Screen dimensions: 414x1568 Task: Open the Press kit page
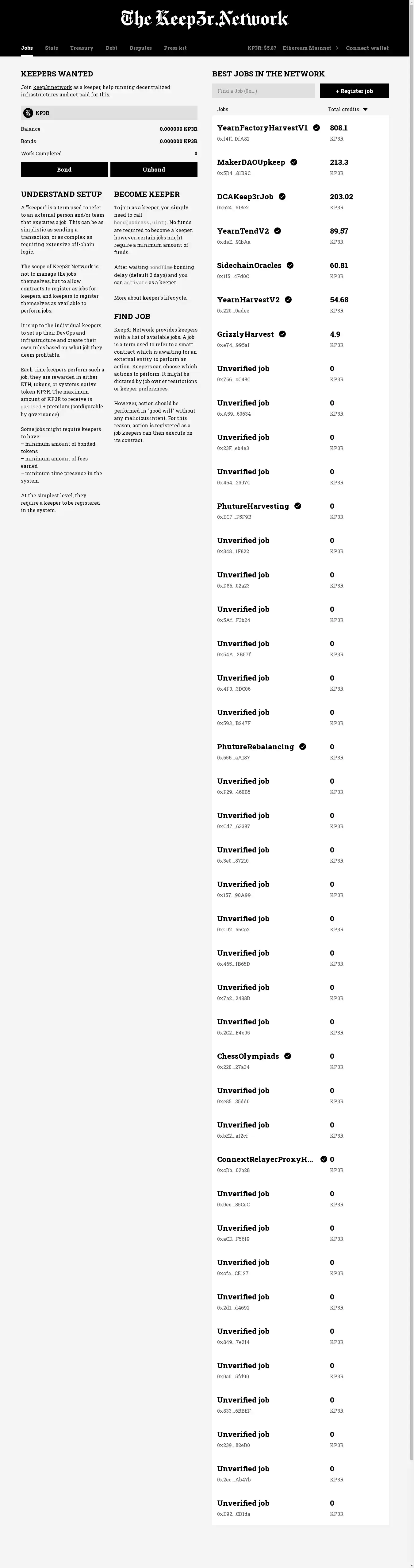pos(175,48)
